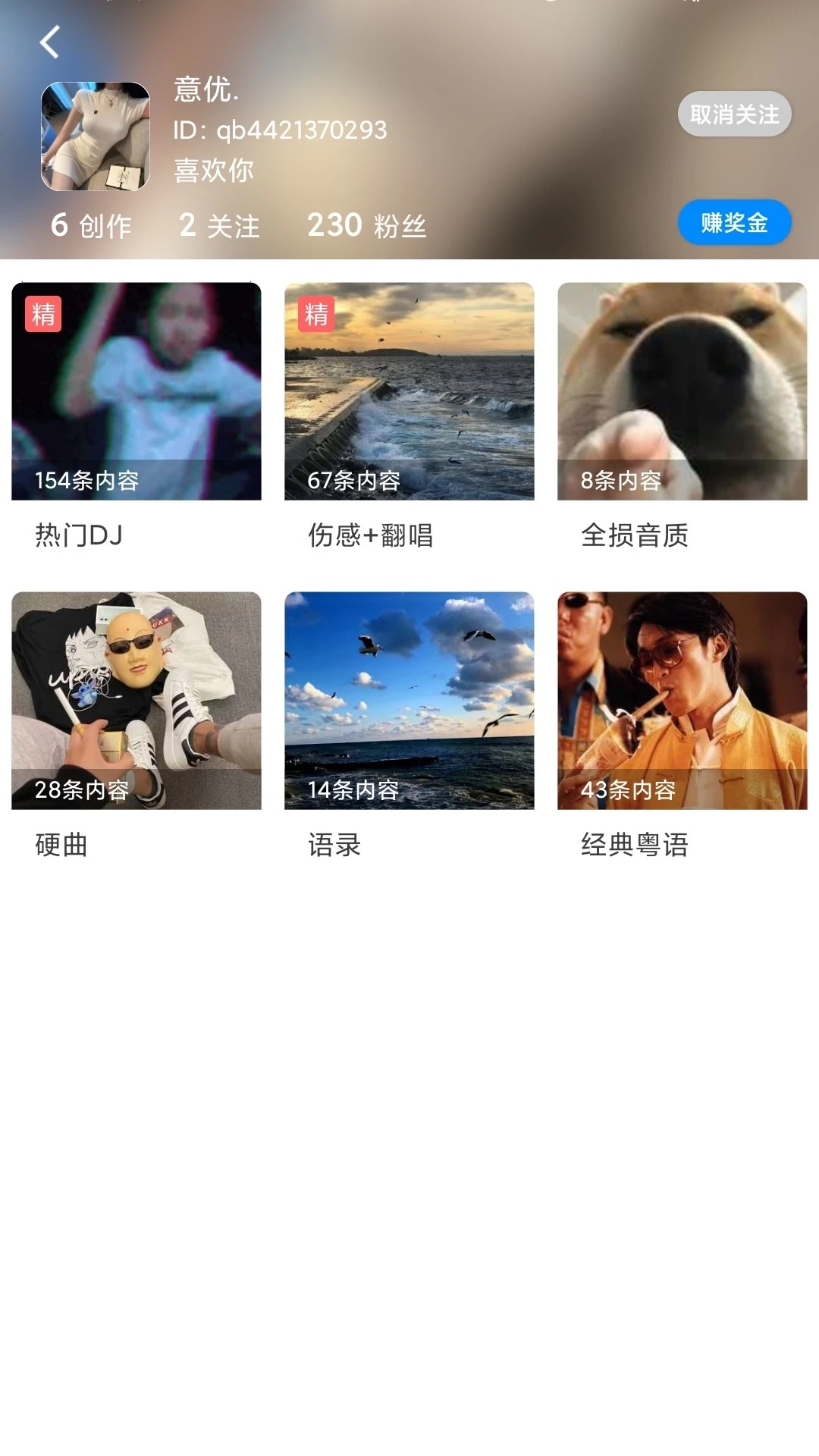Image resolution: width=819 pixels, height=1456 pixels.
Task: View the profile avatar of 意优.
Action: point(96,136)
